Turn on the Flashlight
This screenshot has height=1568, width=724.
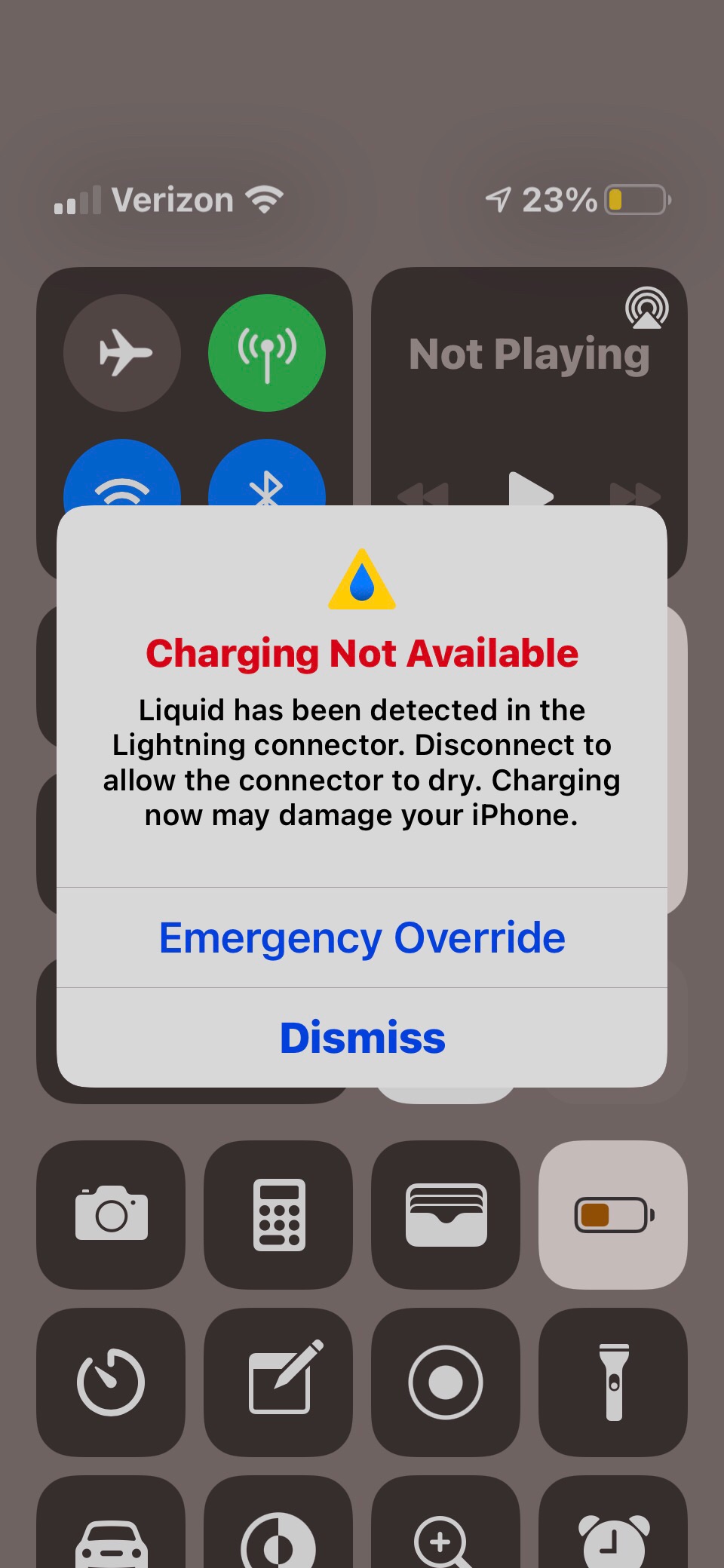612,1382
